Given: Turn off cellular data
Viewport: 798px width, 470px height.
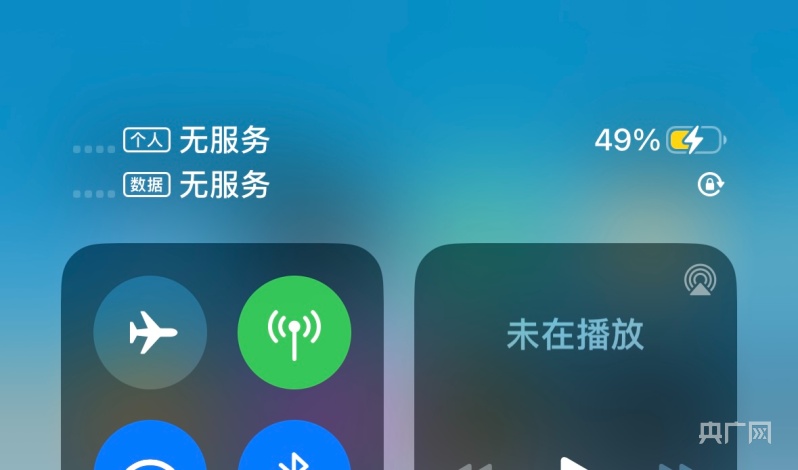Looking at the screenshot, I should click(x=294, y=332).
